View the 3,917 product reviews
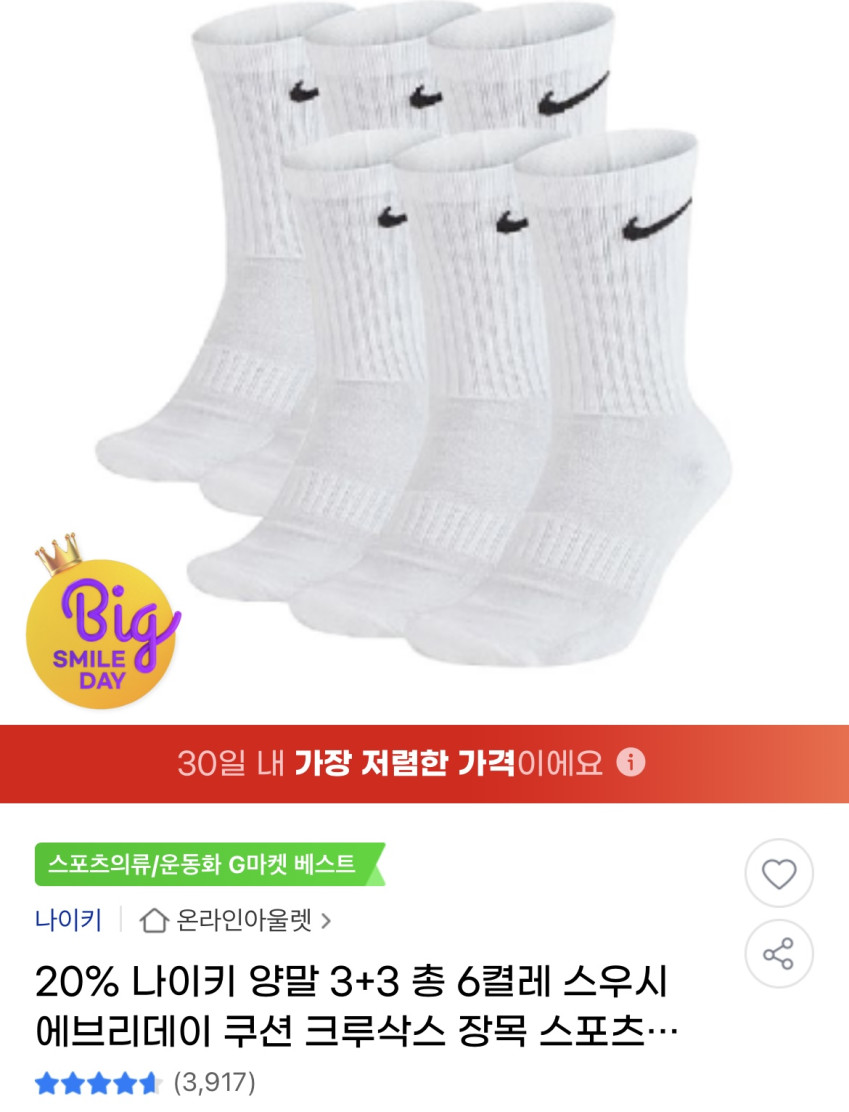This screenshot has height=1112, width=849. tap(214, 1082)
